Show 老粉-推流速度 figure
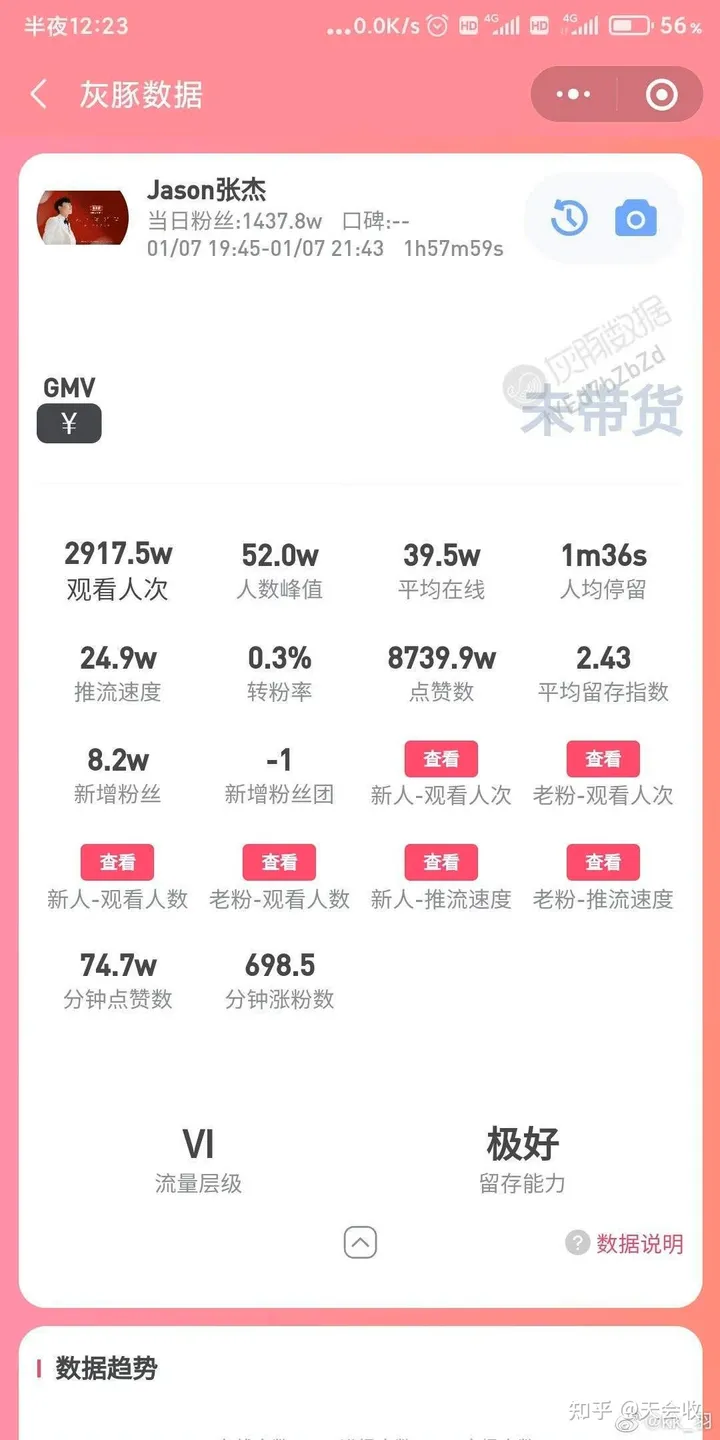The height and width of the screenshot is (1440, 720). click(x=603, y=863)
